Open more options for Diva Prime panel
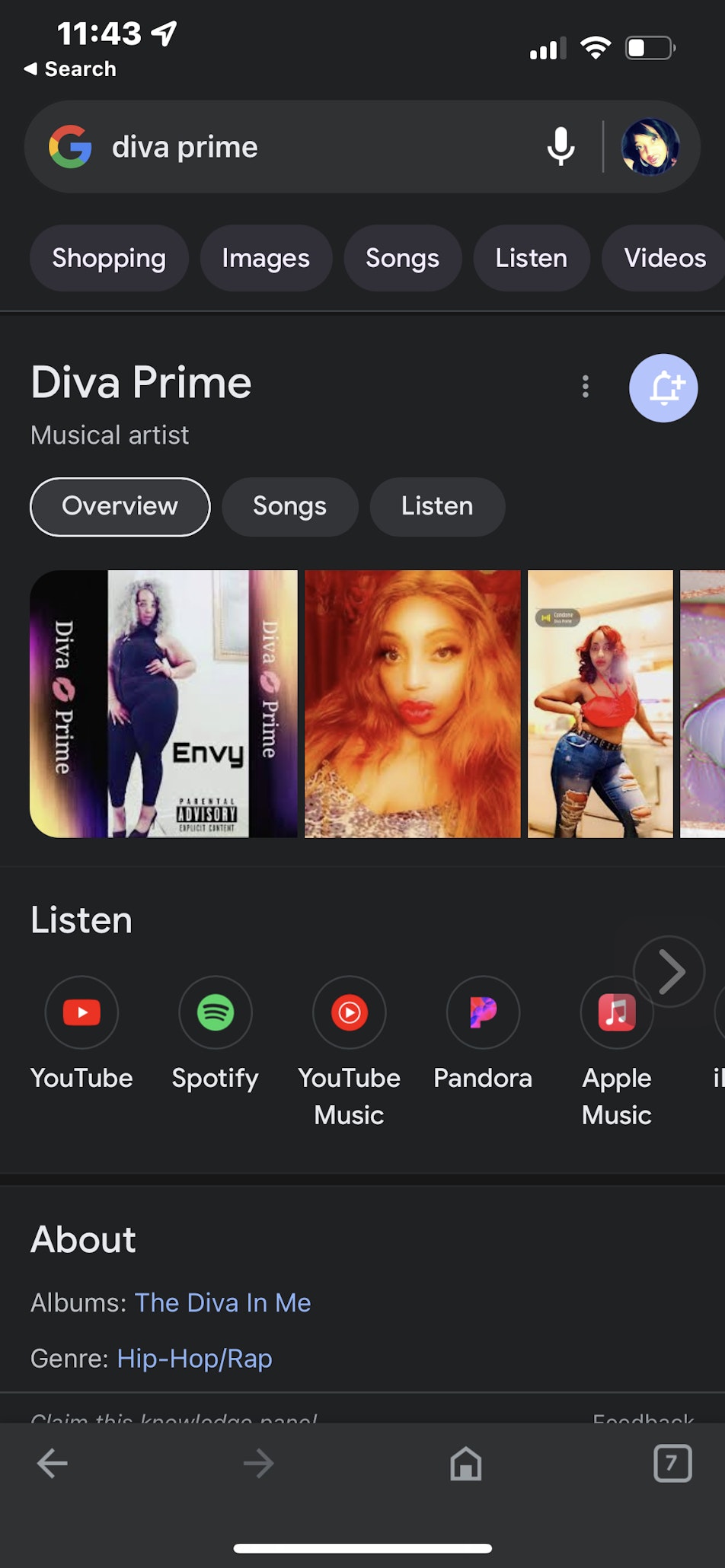Screen dimensions: 725x1568 (585, 387)
